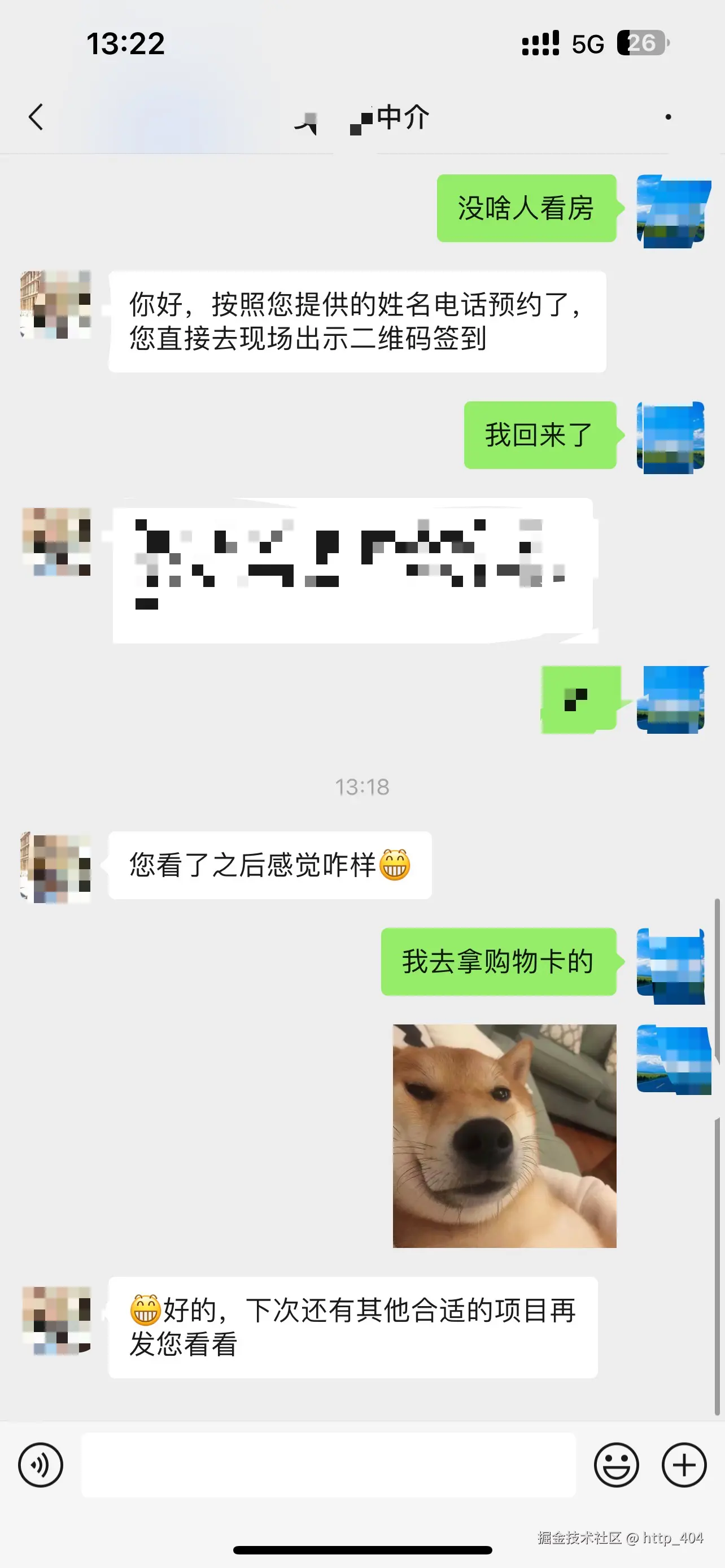Tap the voice input icon beside the text field

click(40, 1465)
